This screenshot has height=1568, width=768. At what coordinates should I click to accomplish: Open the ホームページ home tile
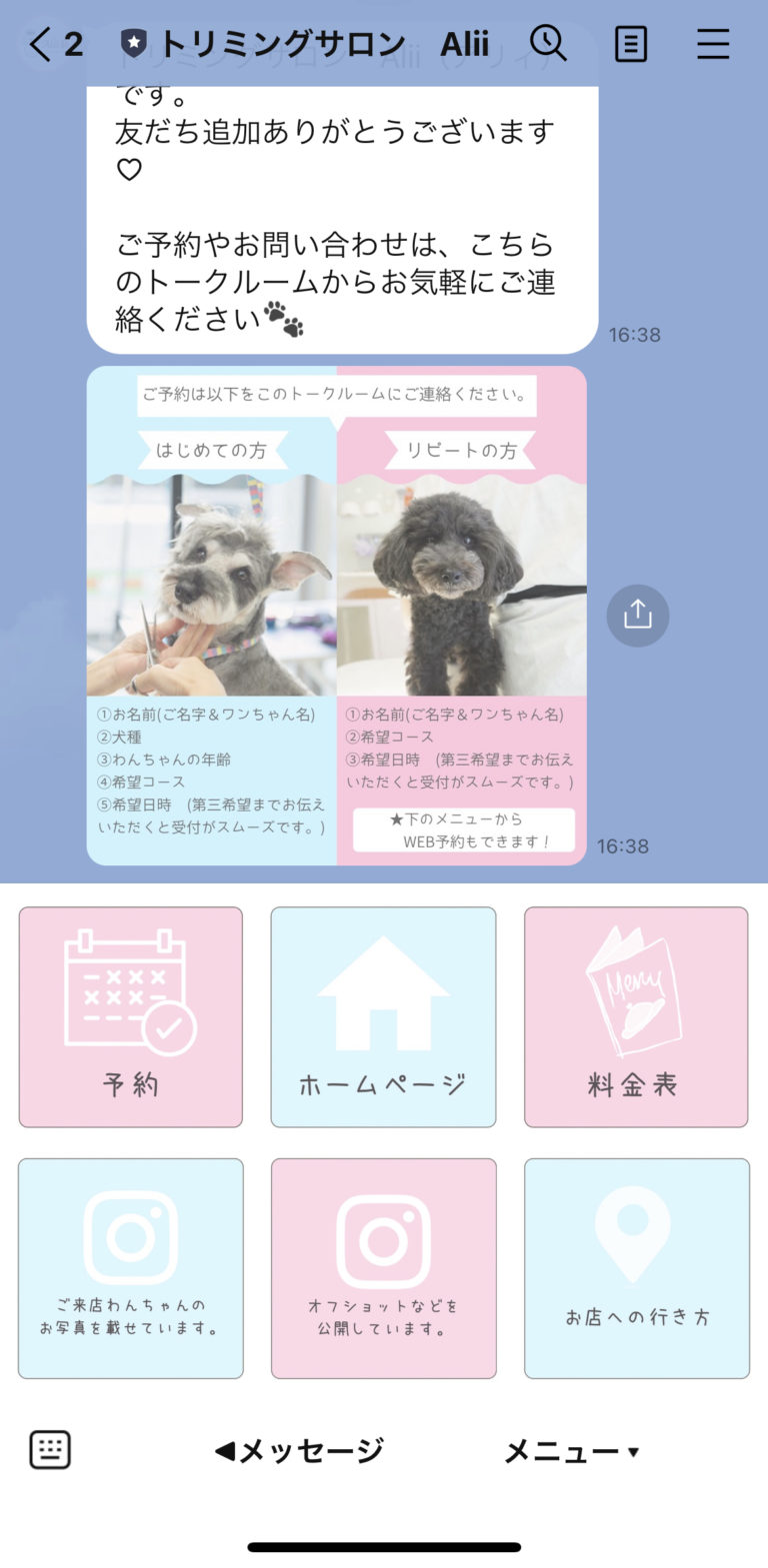pyautogui.click(x=383, y=1016)
